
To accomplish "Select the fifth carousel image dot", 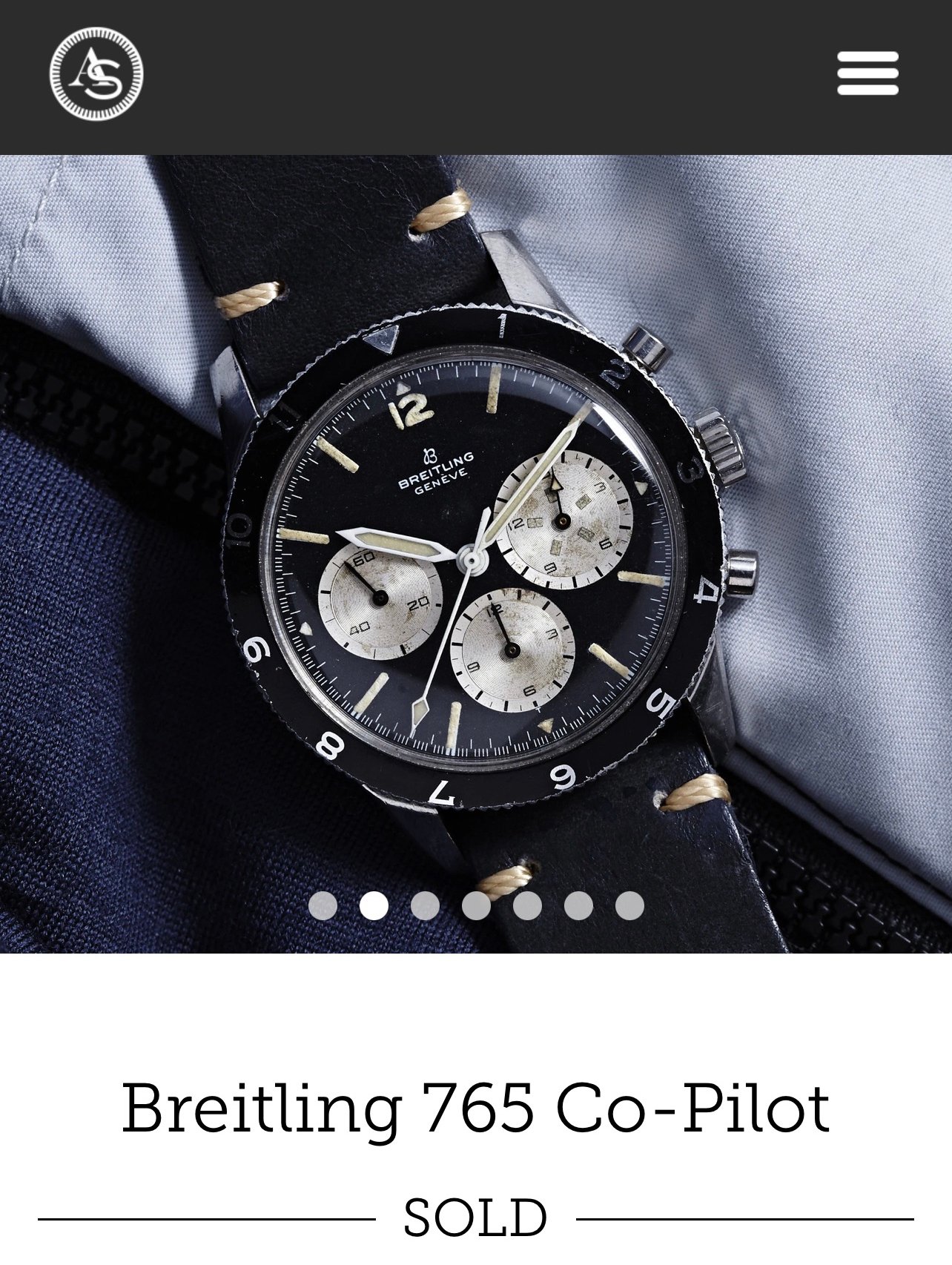I will [527, 905].
